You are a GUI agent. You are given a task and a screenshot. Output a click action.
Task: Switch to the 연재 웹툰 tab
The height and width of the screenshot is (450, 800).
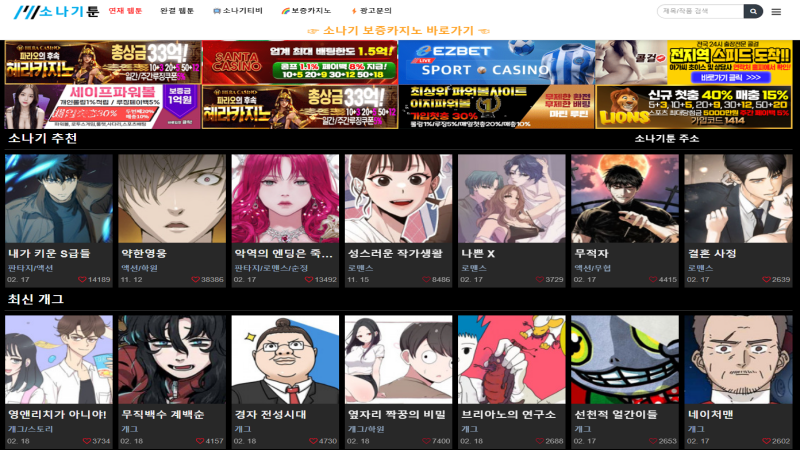[x=125, y=10]
